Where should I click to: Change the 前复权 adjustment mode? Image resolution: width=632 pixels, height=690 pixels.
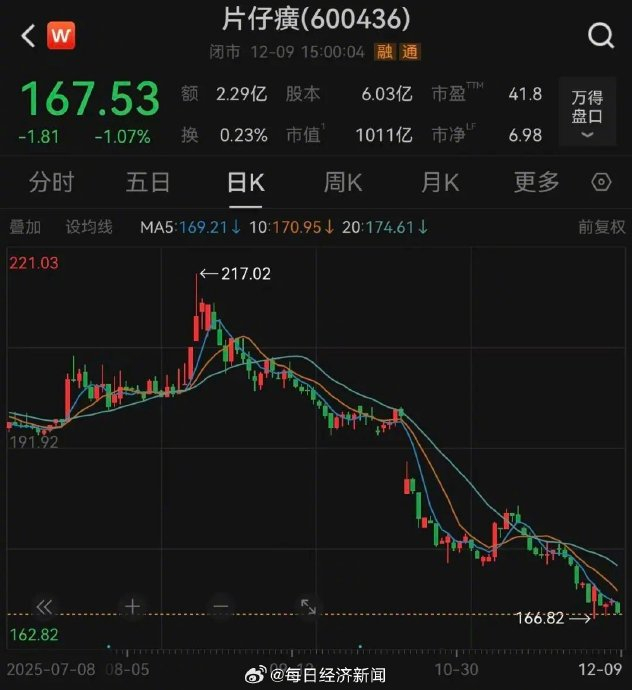coord(601,228)
